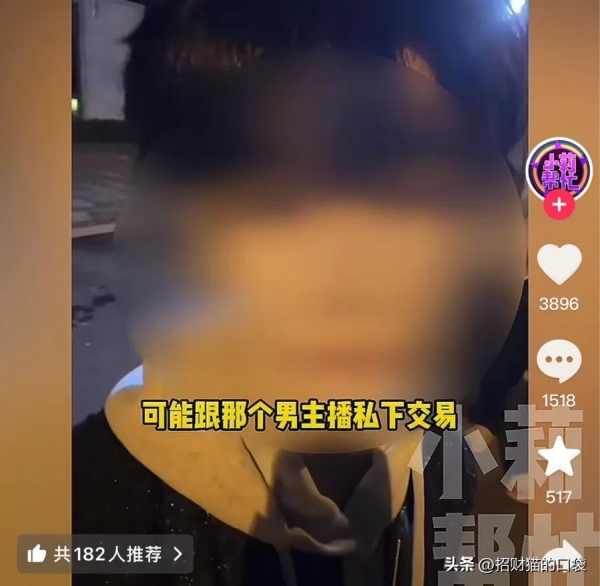The height and width of the screenshot is (586, 600).
Task: Open the 共182人推荐 recommendations list
Action: pyautogui.click(x=105, y=553)
